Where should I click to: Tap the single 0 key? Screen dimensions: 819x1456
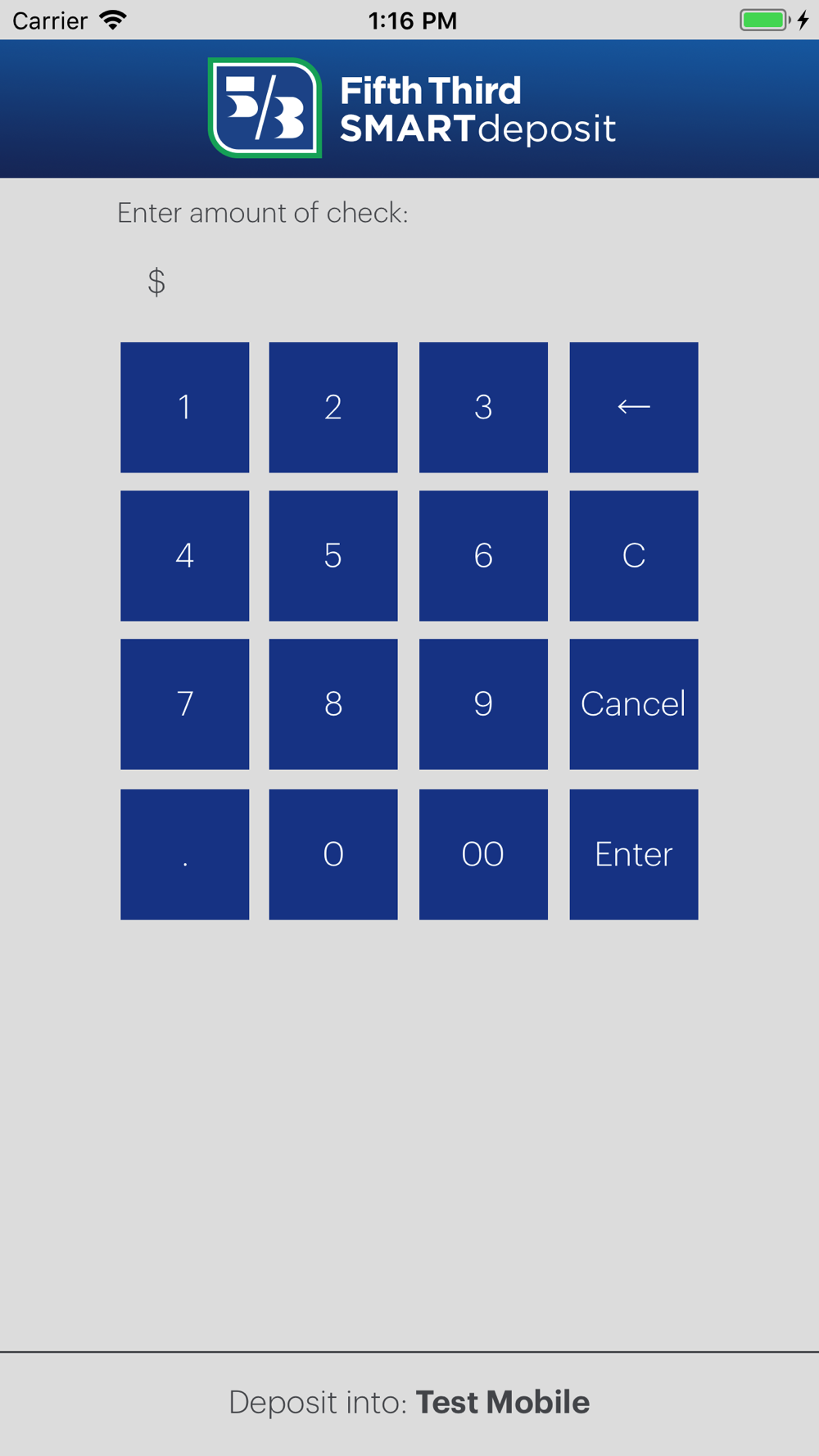(333, 854)
